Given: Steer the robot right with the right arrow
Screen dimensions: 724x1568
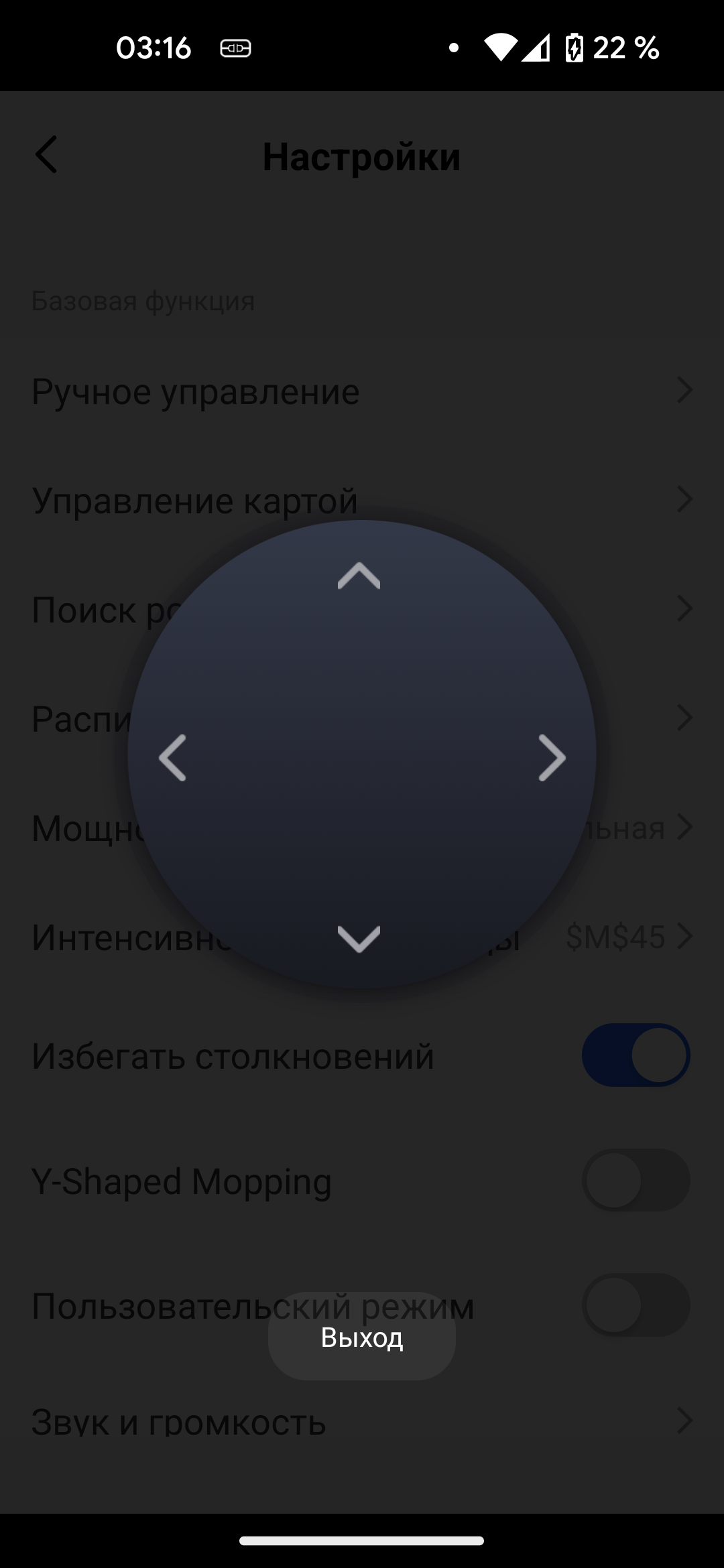Looking at the screenshot, I should coord(552,758).
